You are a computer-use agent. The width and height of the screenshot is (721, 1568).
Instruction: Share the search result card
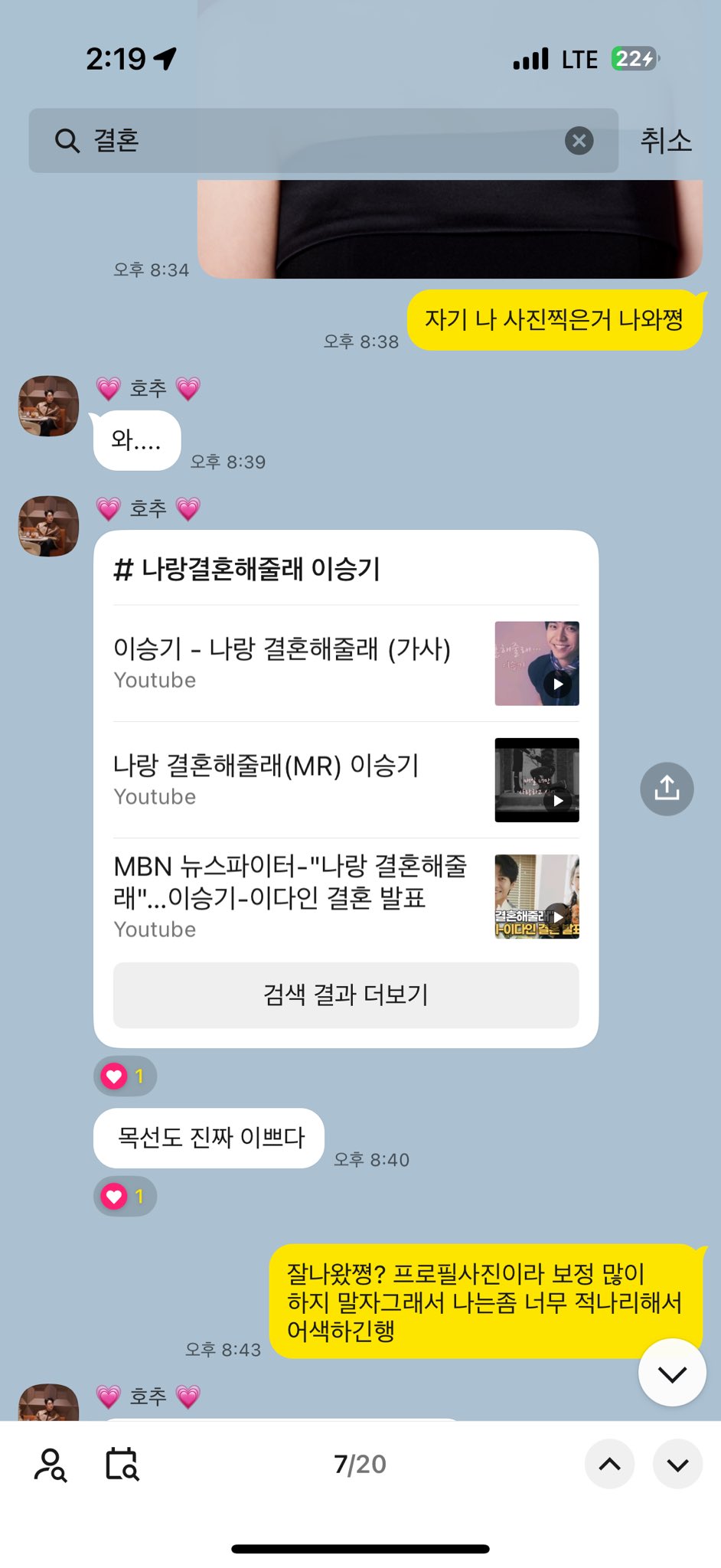click(667, 789)
